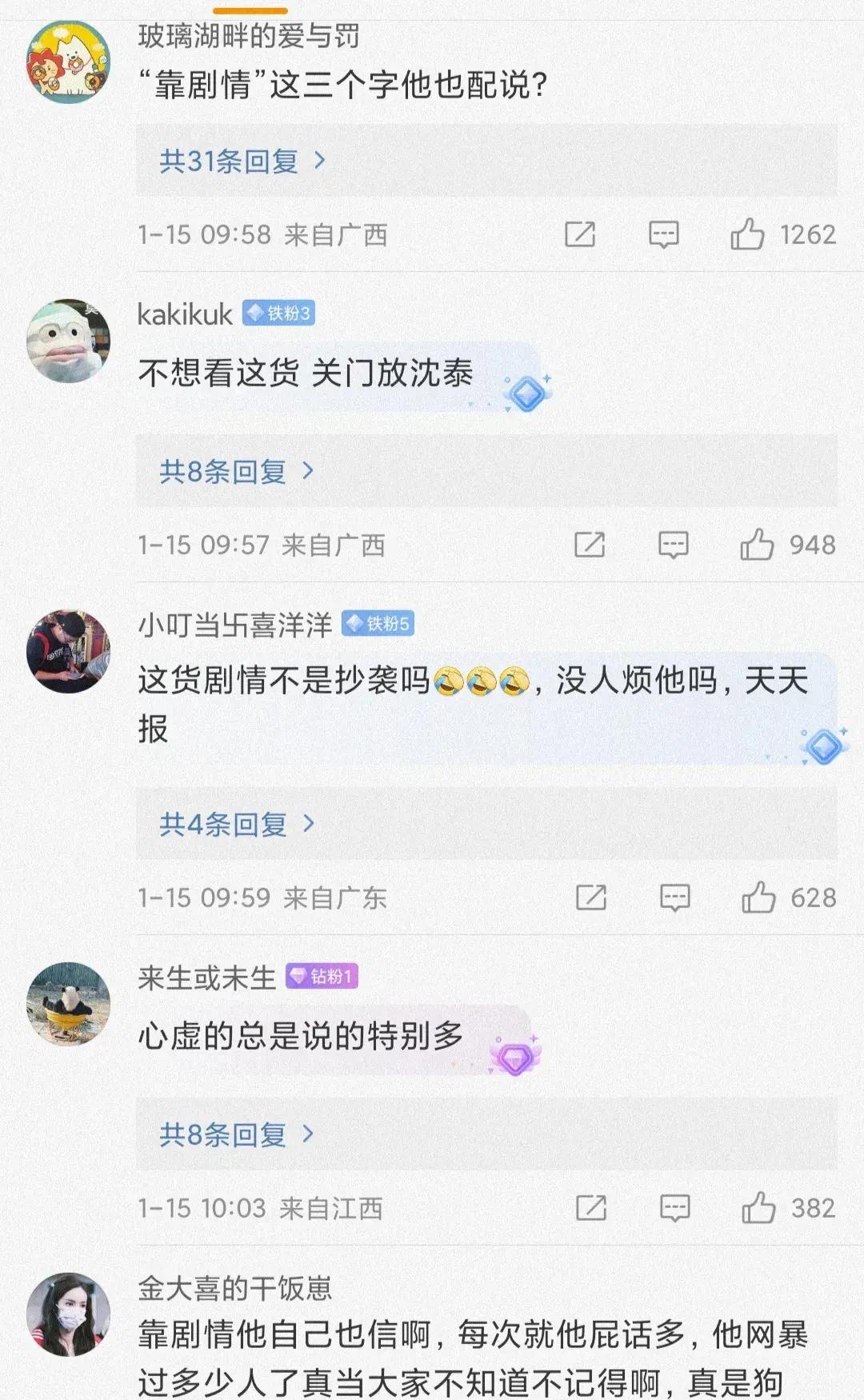Reply to kakikuk's comment
Viewport: 864px width, 1400px height.
pyautogui.click(x=673, y=546)
